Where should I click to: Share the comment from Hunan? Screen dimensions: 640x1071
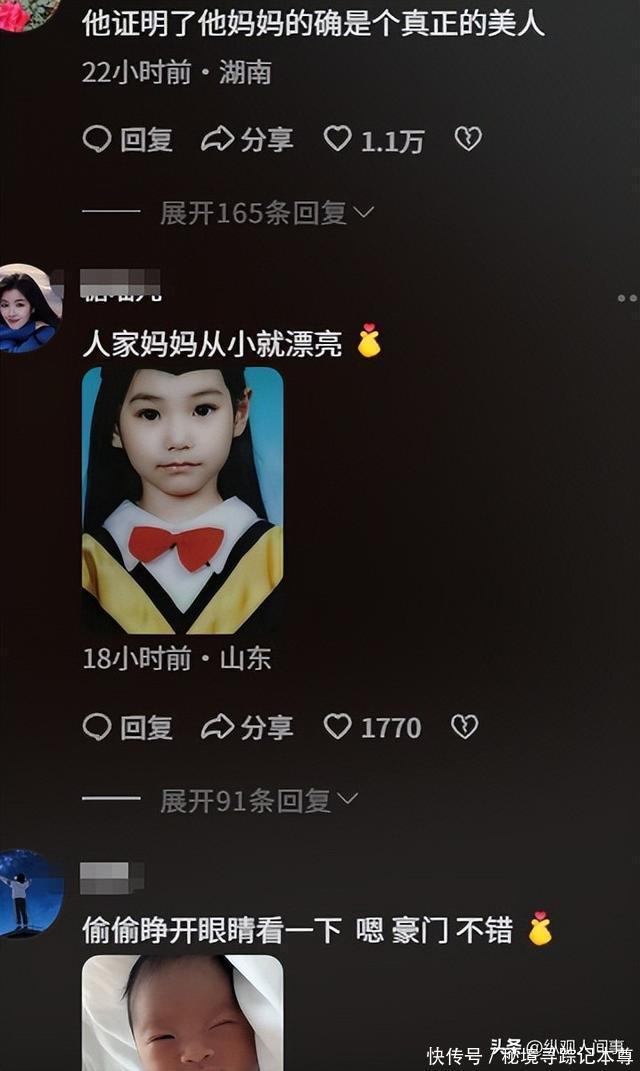click(247, 140)
